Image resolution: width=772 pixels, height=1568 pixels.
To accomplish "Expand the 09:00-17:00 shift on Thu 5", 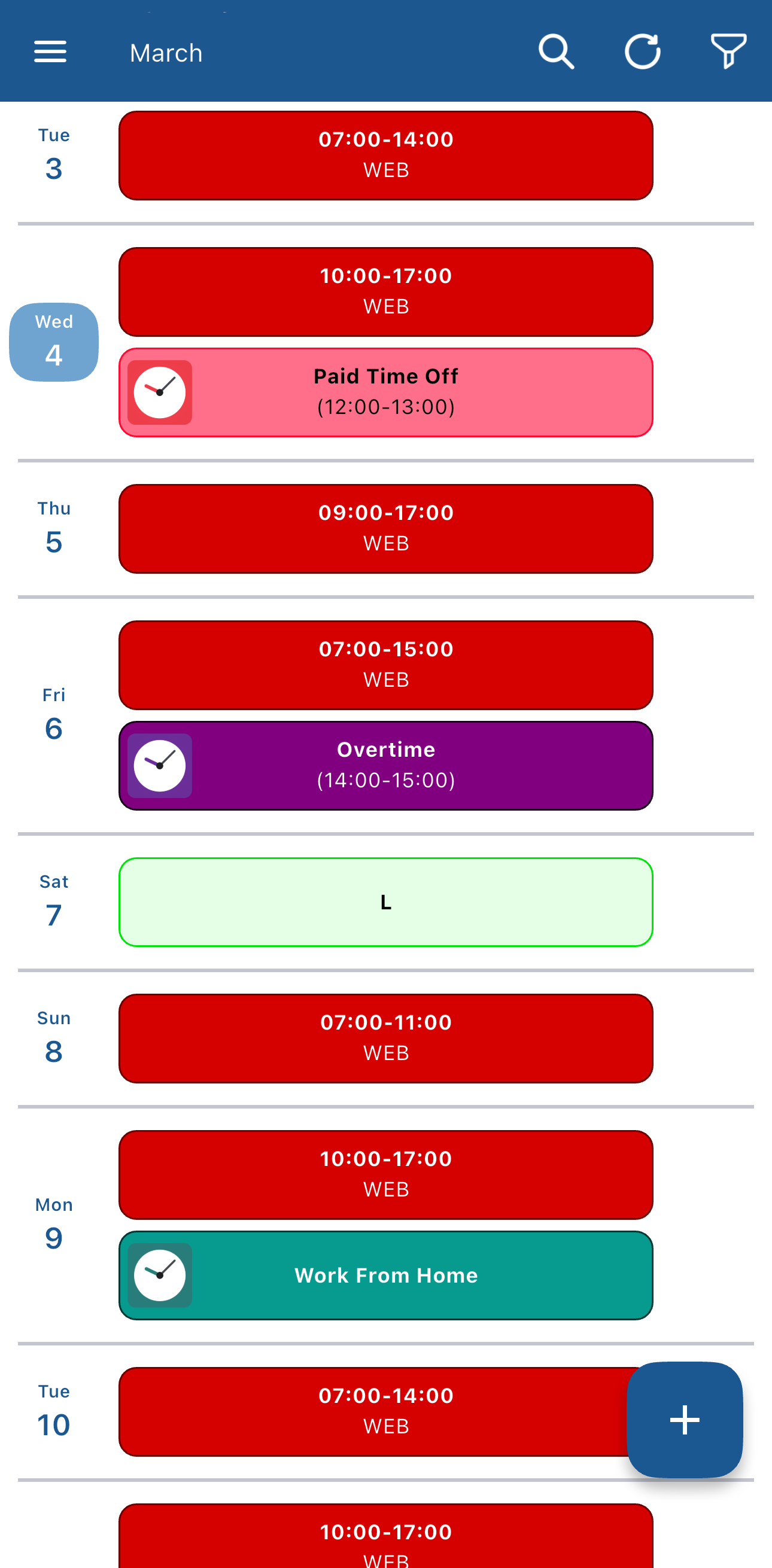I will pyautogui.click(x=385, y=527).
